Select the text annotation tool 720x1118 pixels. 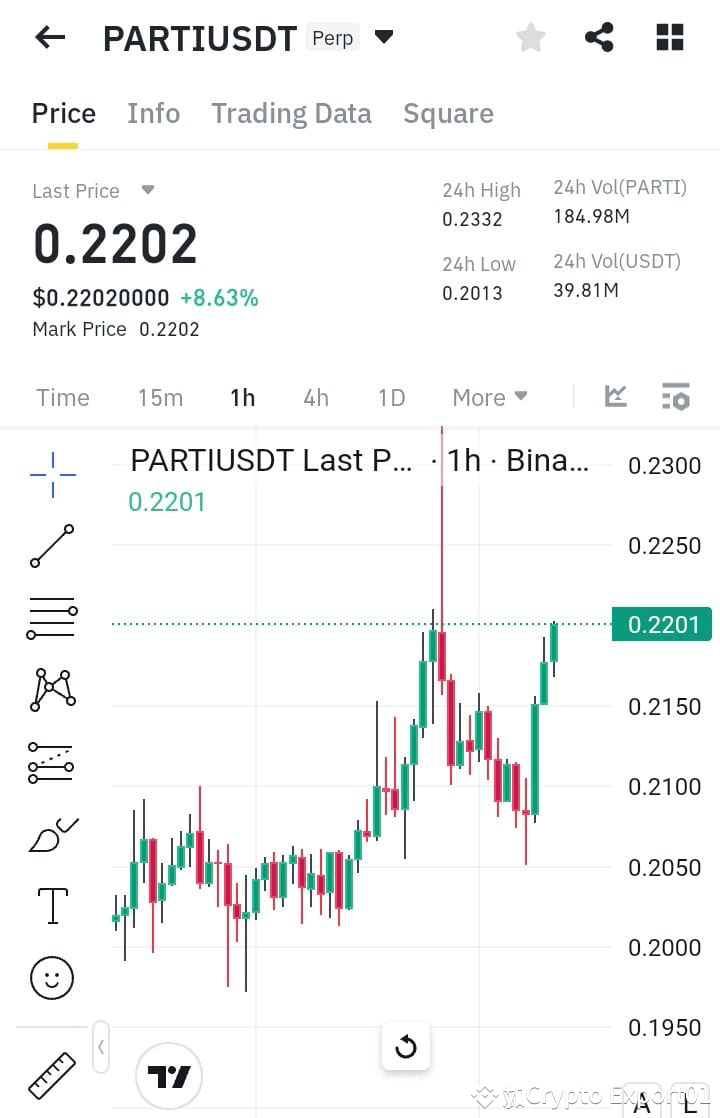[x=50, y=905]
